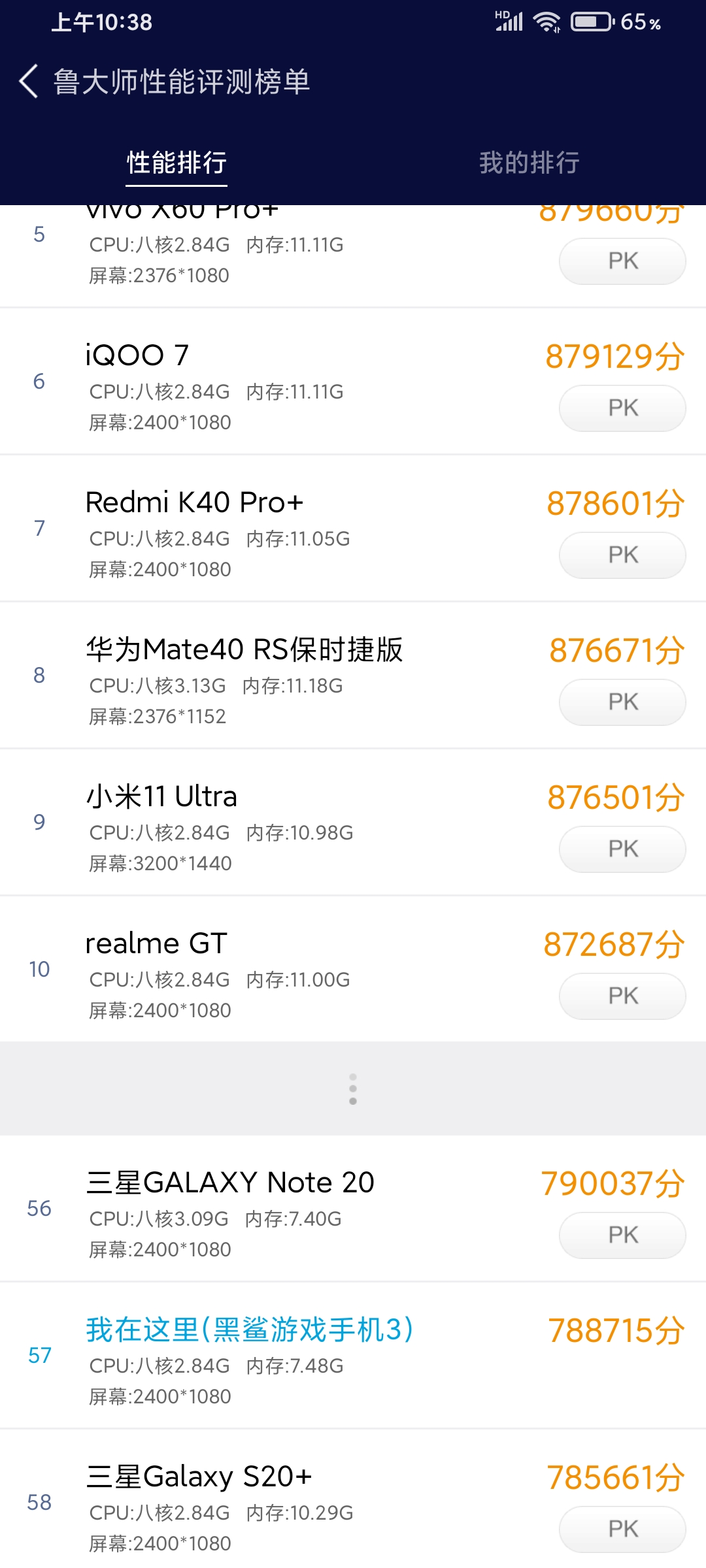Tap PK for vivo X60 Pro+
The height and width of the screenshot is (1568, 706).
[622, 261]
